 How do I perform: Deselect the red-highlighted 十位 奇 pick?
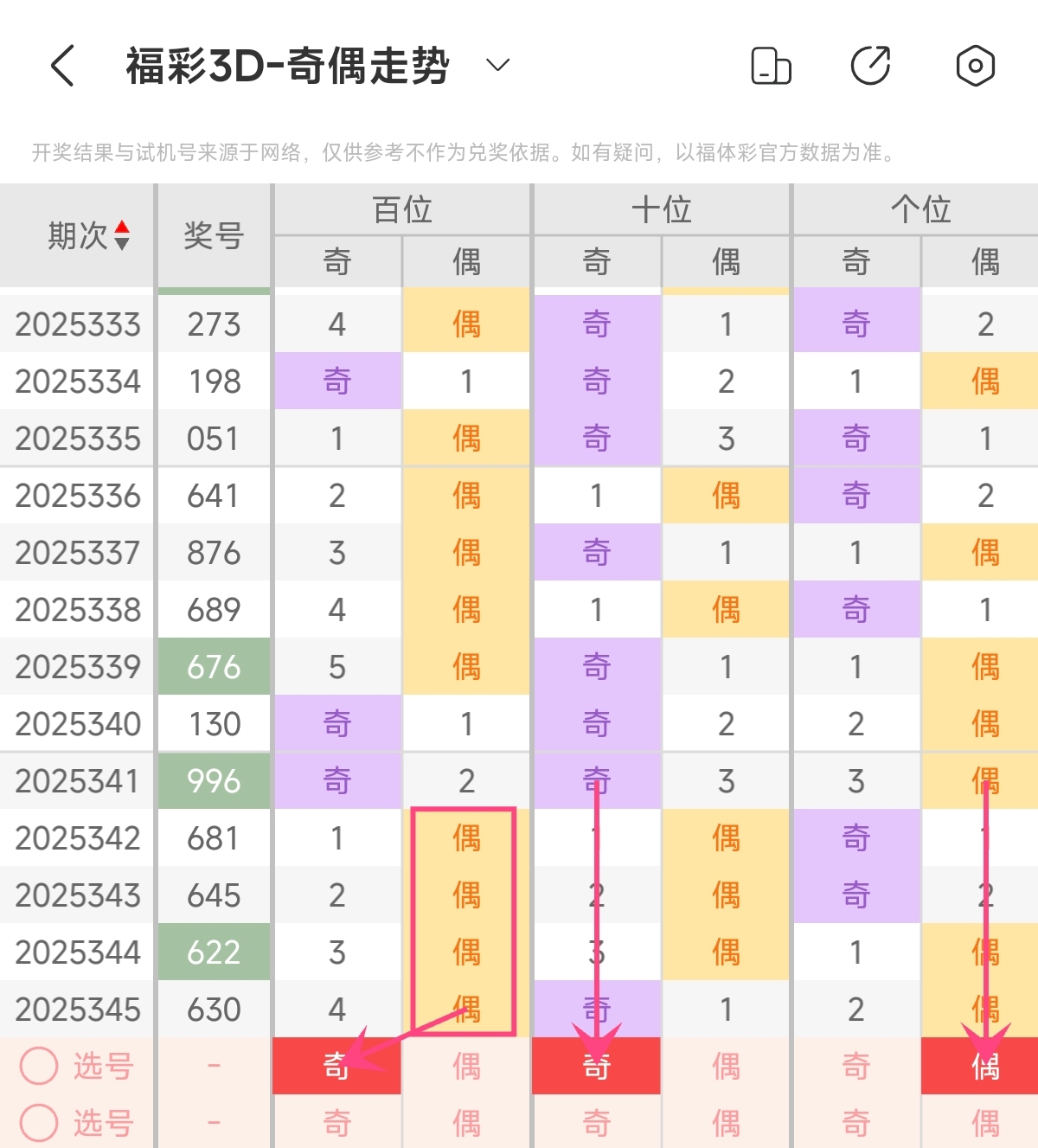tap(596, 1066)
